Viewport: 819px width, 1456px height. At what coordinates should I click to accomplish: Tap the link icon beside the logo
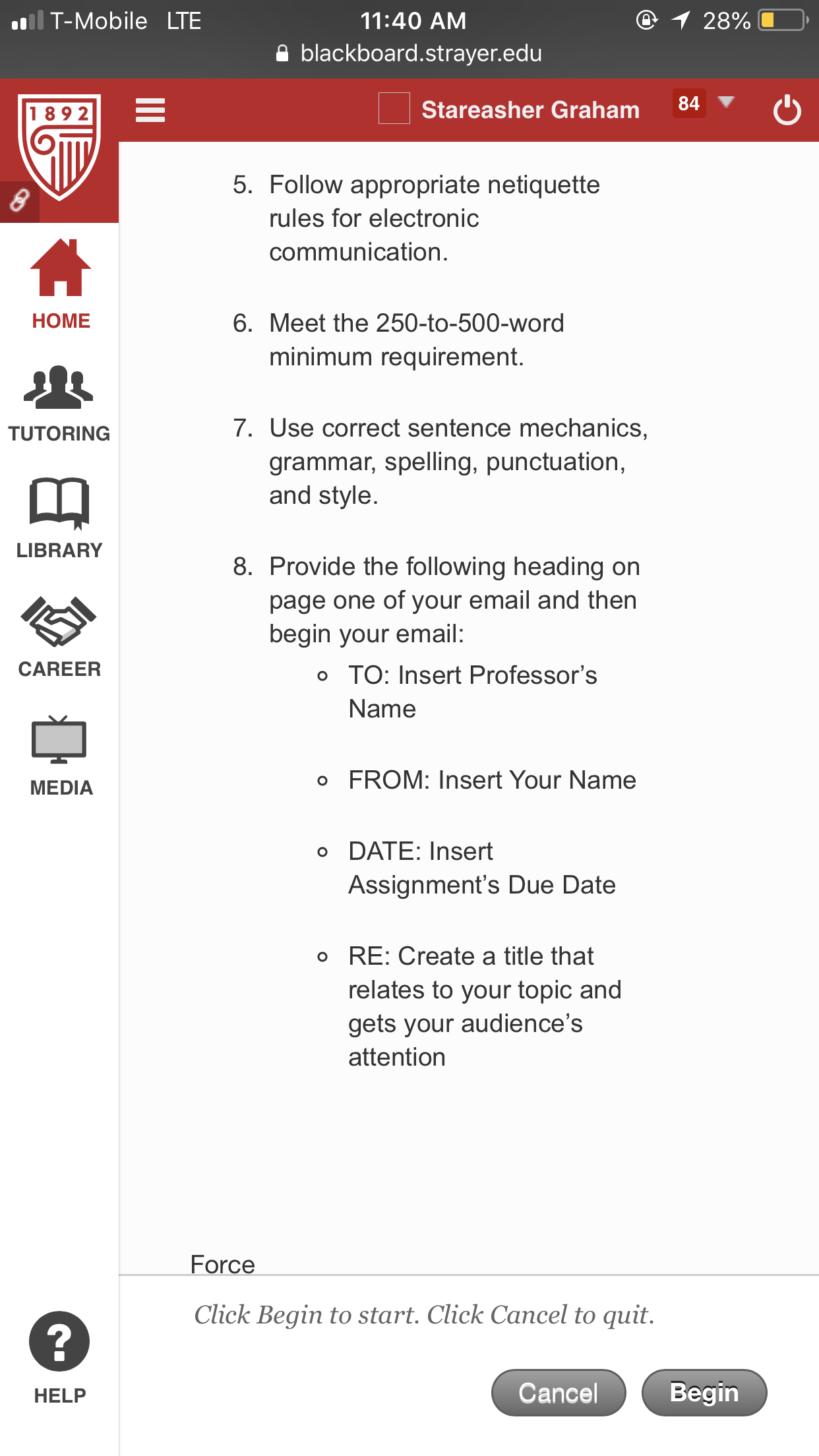(19, 200)
